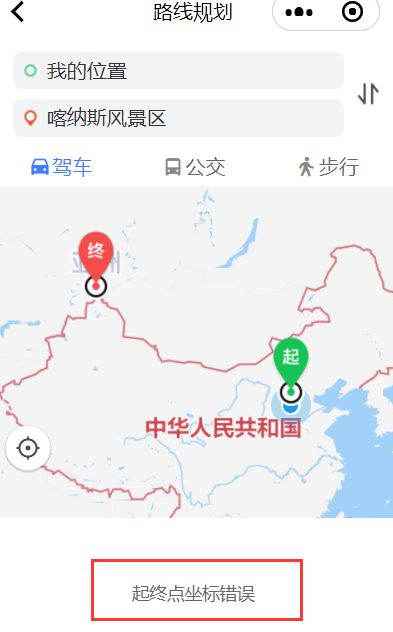Close the mini program with the circle button
Viewport: 393px width, 632px height.
[x=352, y=12]
